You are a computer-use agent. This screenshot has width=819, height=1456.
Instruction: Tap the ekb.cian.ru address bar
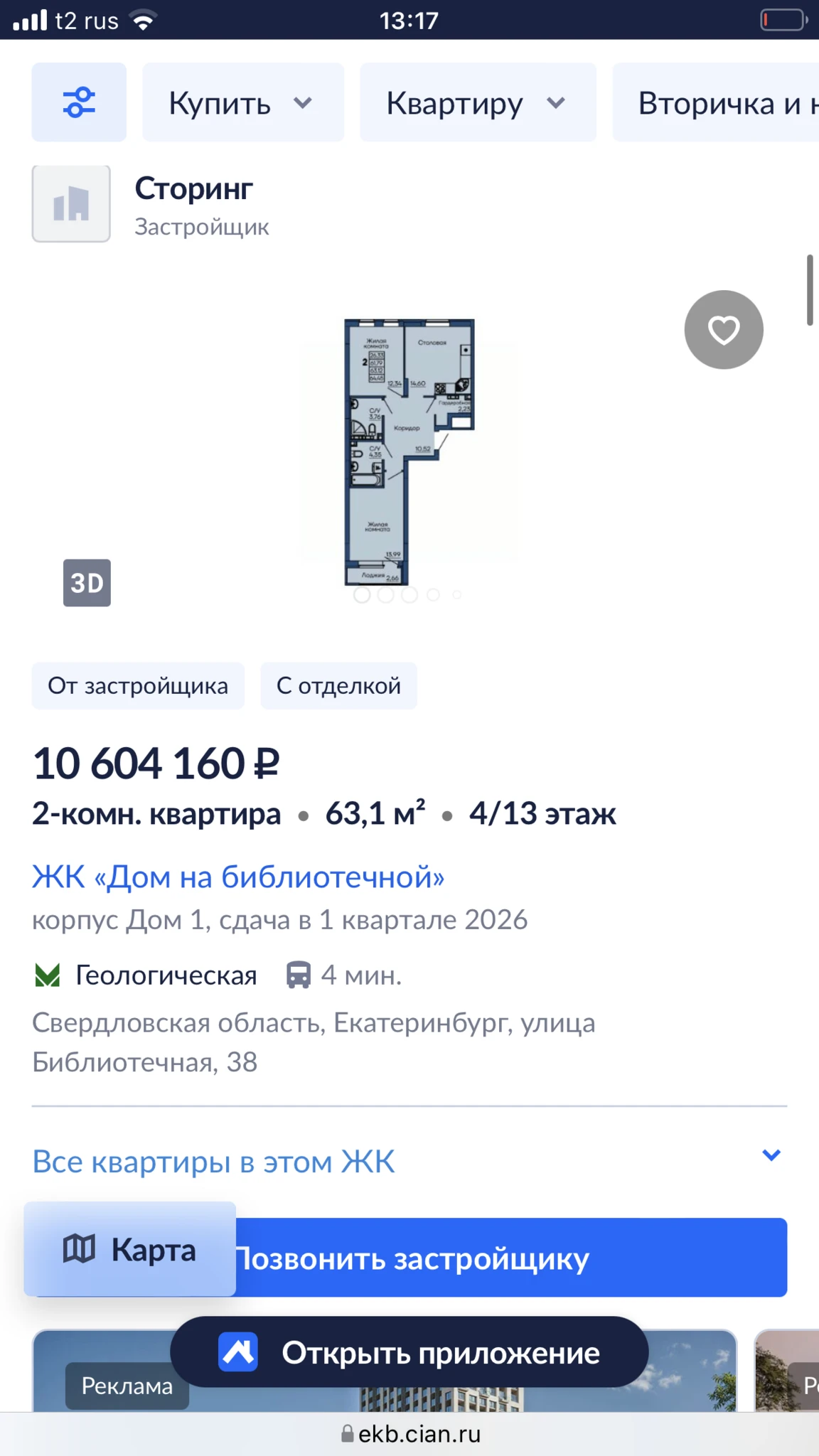[411, 1434]
